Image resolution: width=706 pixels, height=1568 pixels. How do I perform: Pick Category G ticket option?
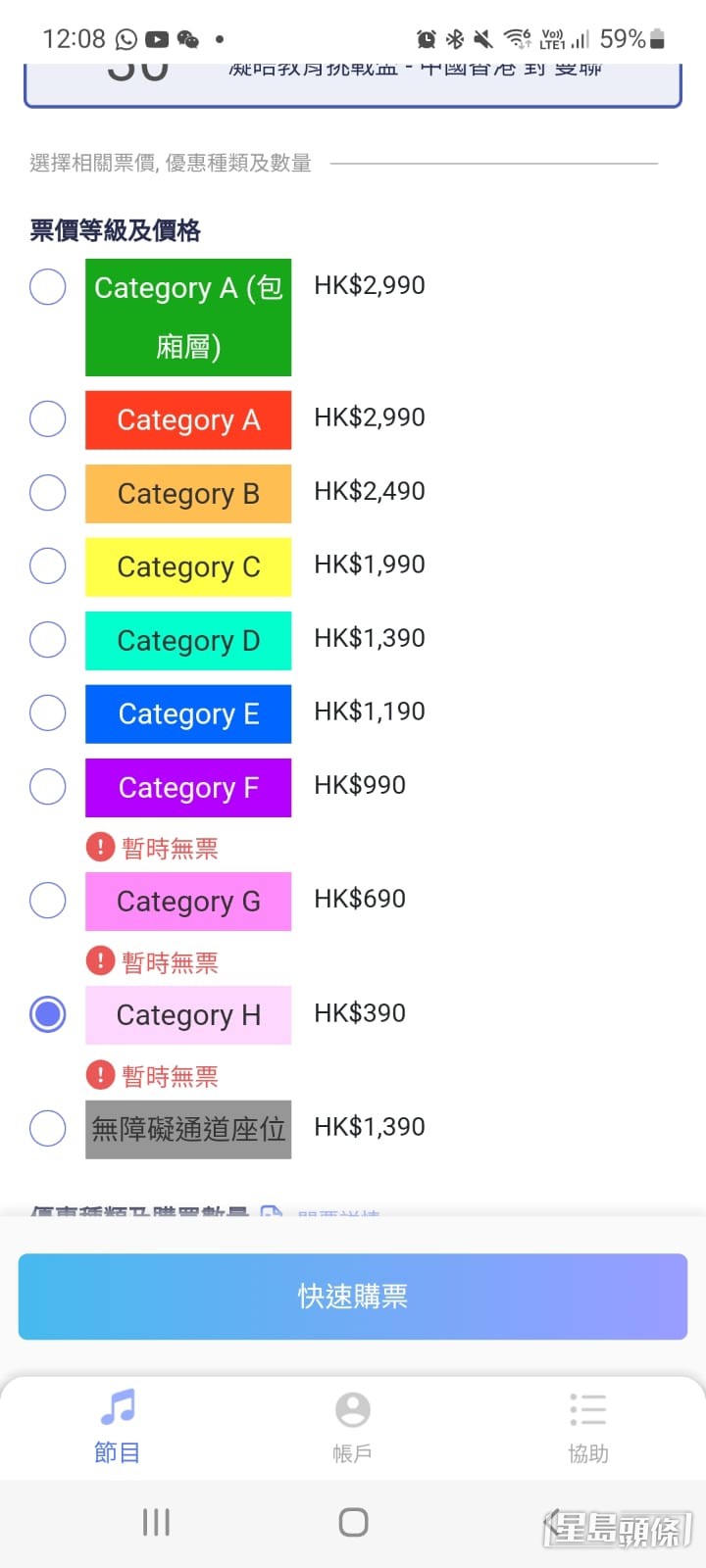(47, 900)
